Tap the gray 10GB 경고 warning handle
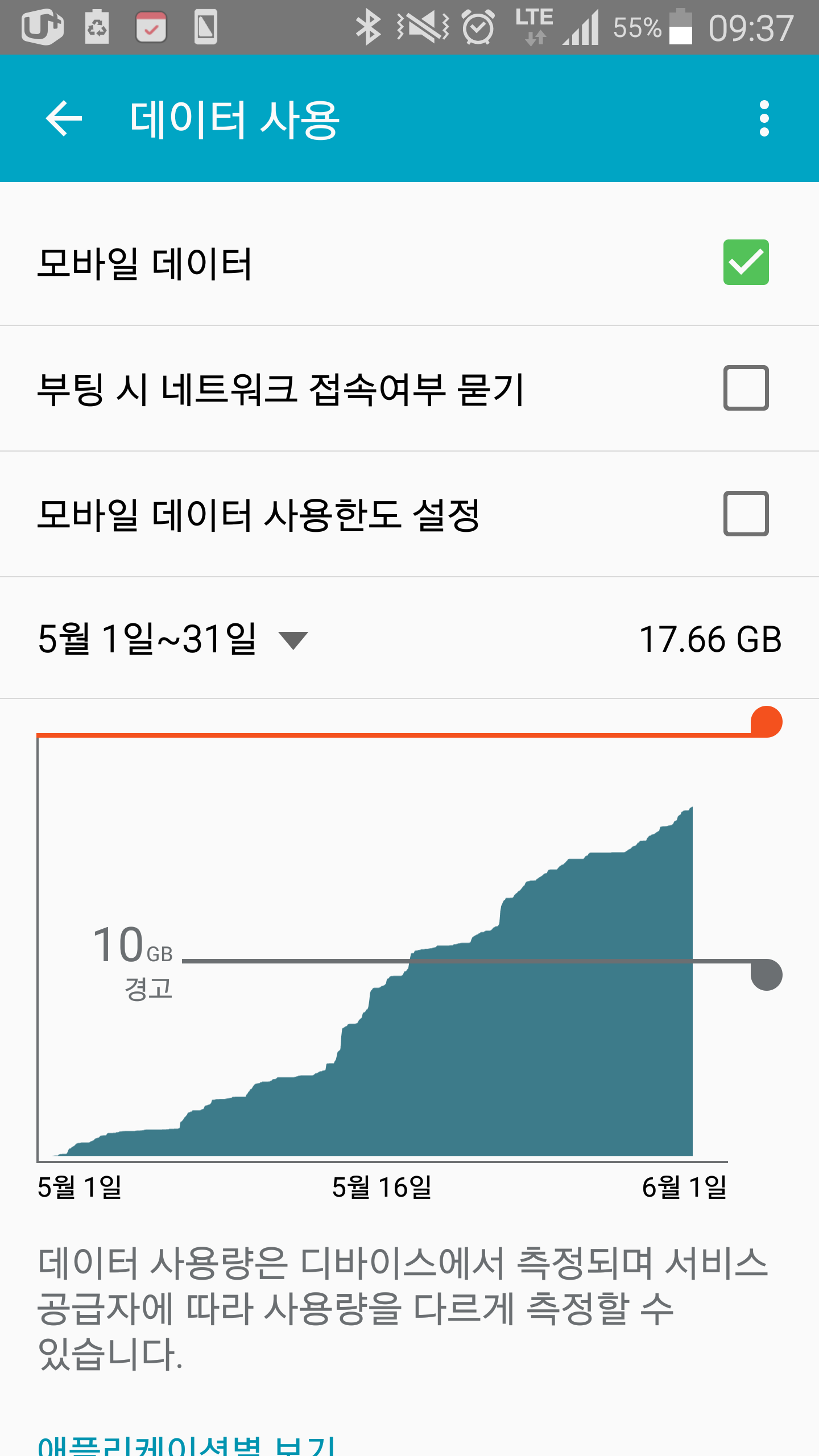819x1456 pixels. [766, 975]
